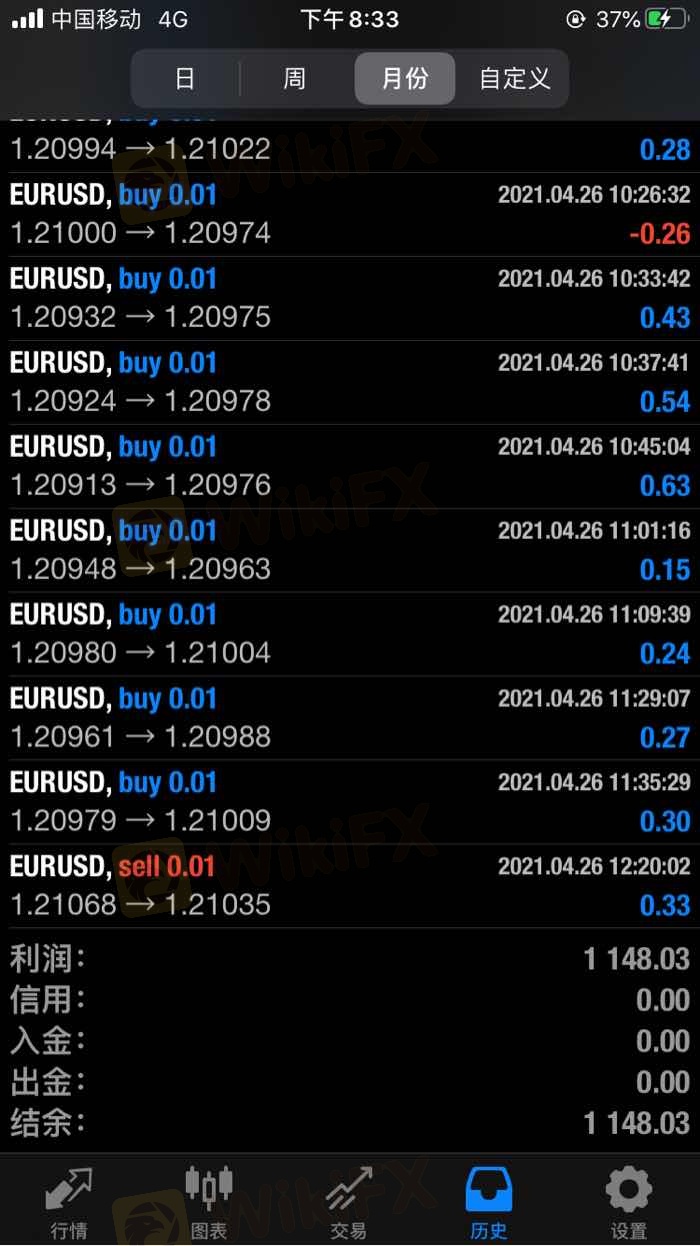The width and height of the screenshot is (700, 1246).
Task: Open the 自定义 custom period option
Action: point(514,78)
